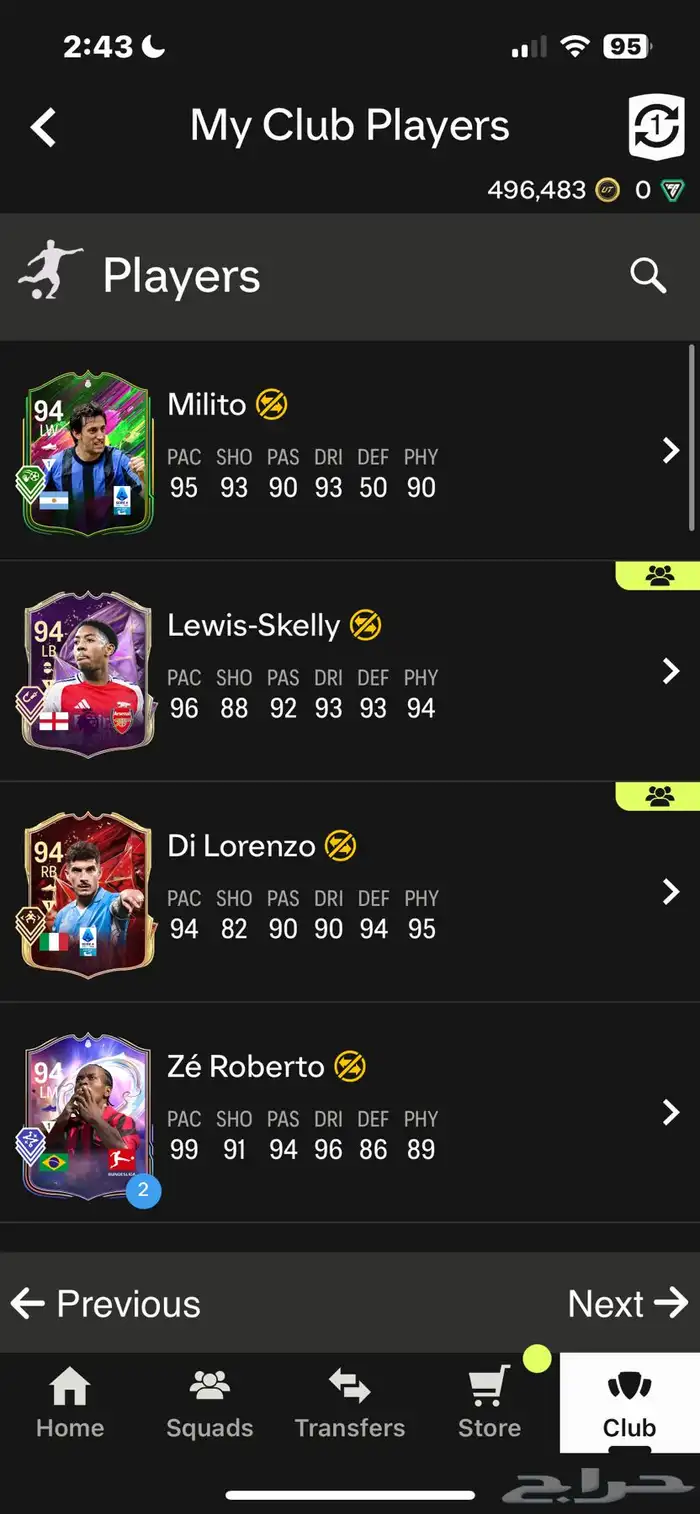The image size is (700, 1514).
Task: Open the squad switcher icon at the top right
Action: pyautogui.click(x=655, y=128)
